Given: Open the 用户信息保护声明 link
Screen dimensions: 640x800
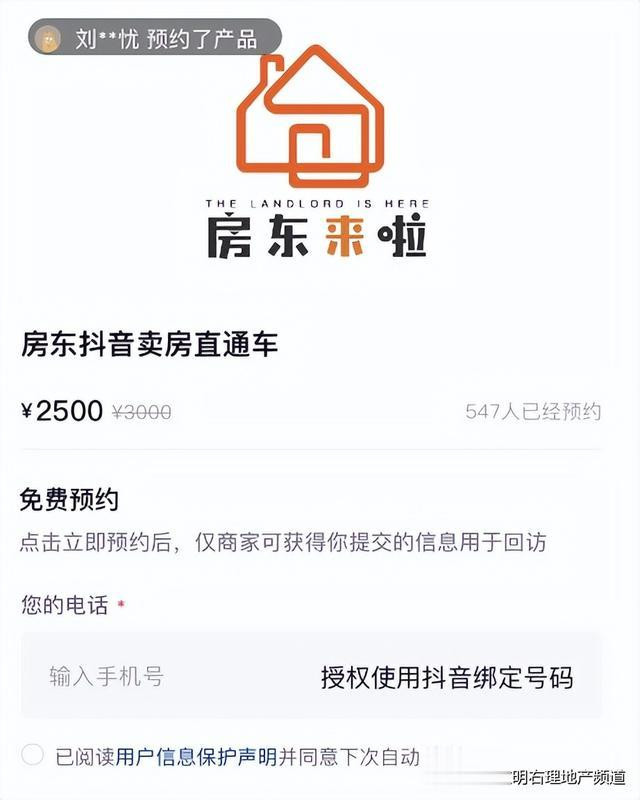Looking at the screenshot, I should point(196,756).
